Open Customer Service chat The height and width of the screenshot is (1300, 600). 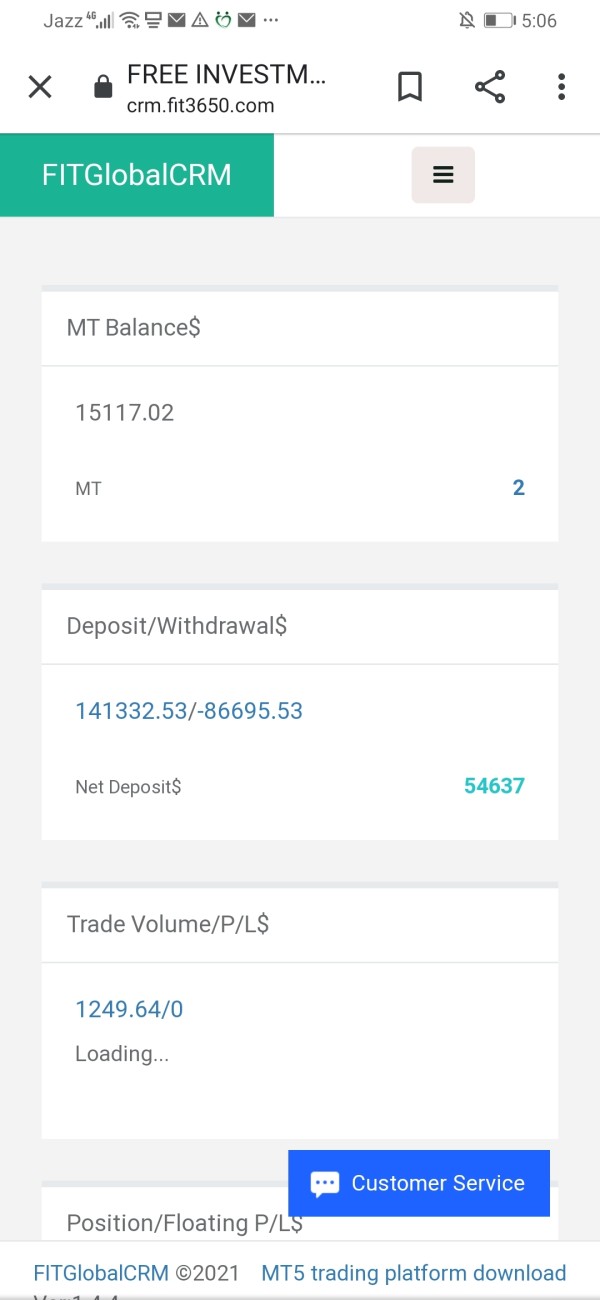419,1183
